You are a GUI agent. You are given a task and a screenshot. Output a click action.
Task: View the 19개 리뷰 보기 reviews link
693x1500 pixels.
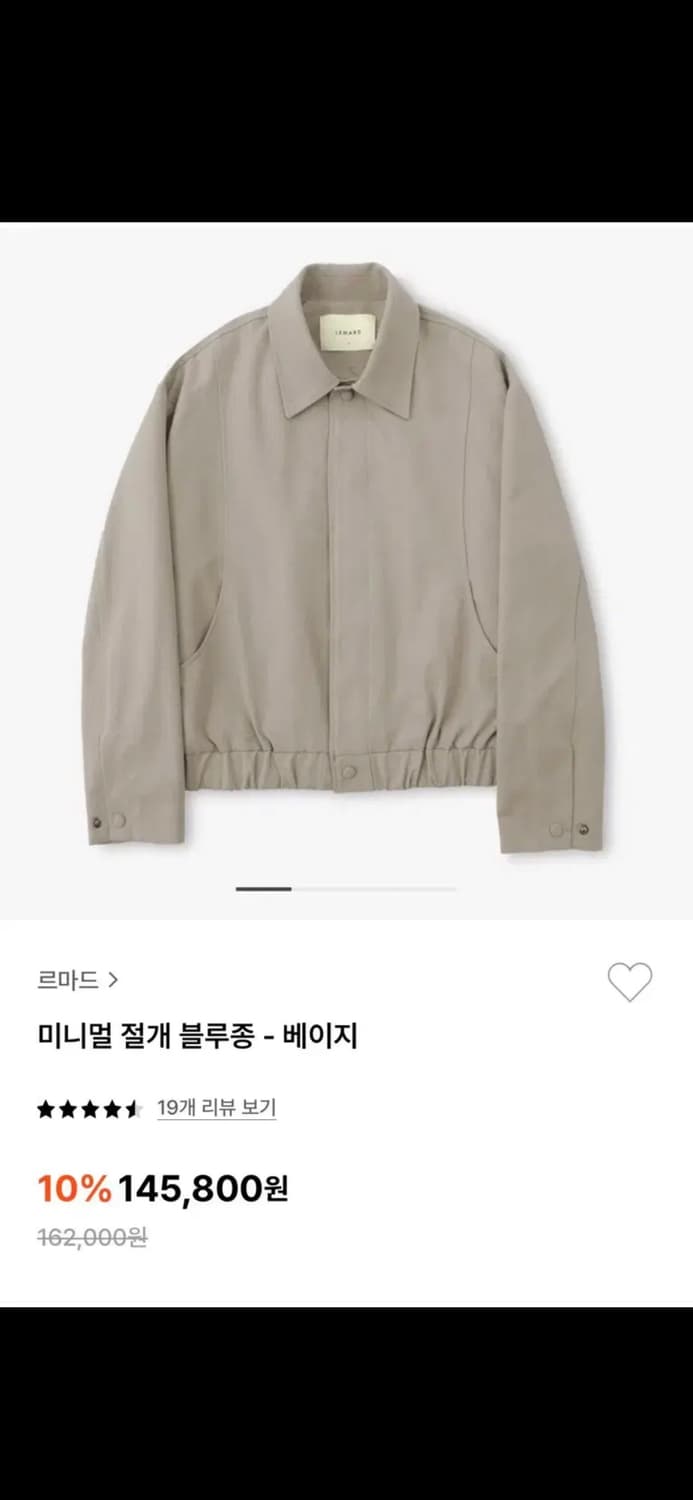tap(216, 1108)
